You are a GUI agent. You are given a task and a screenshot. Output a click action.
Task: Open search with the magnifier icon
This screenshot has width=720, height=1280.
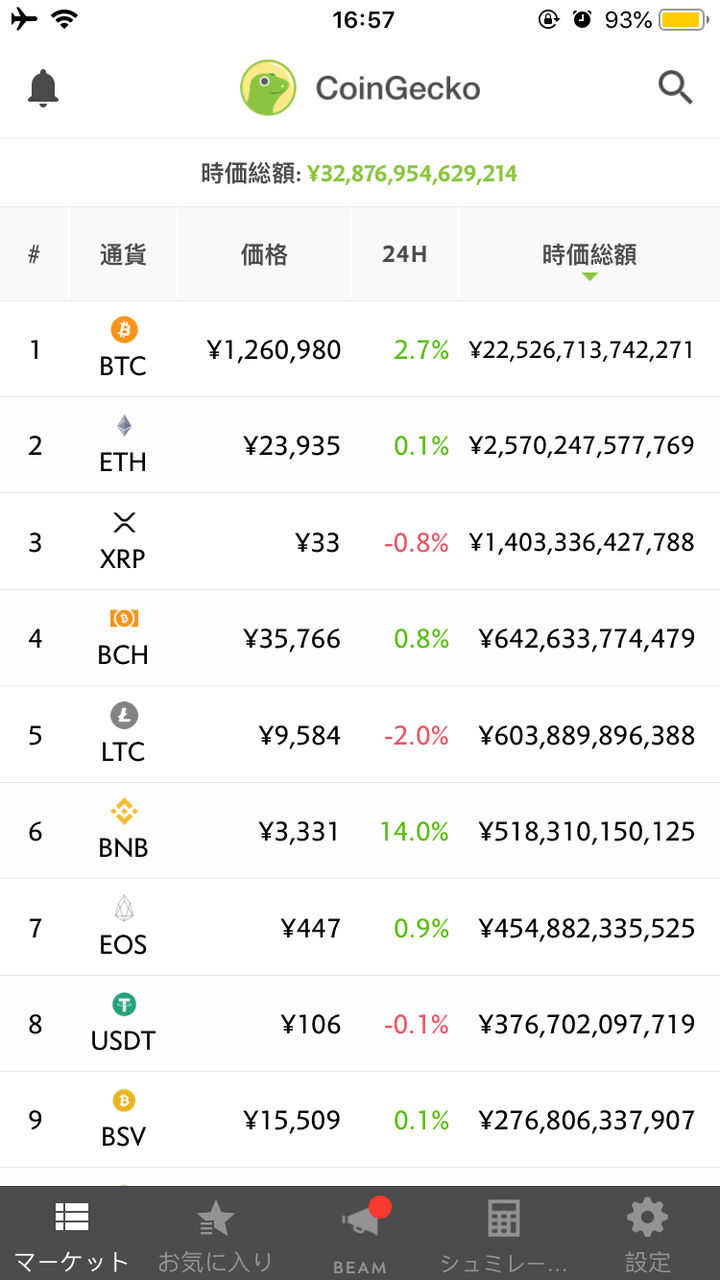point(675,87)
